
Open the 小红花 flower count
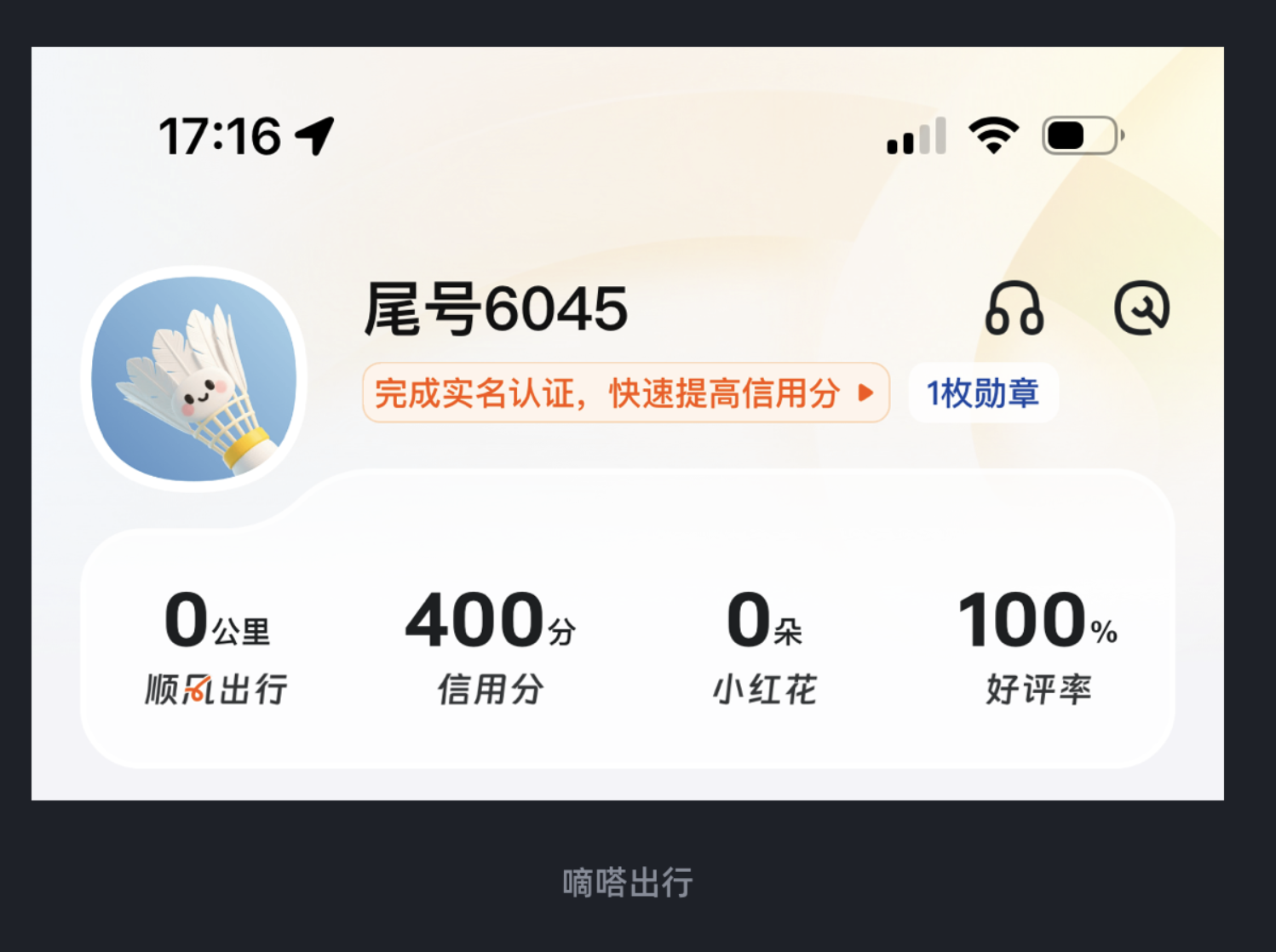[x=764, y=647]
